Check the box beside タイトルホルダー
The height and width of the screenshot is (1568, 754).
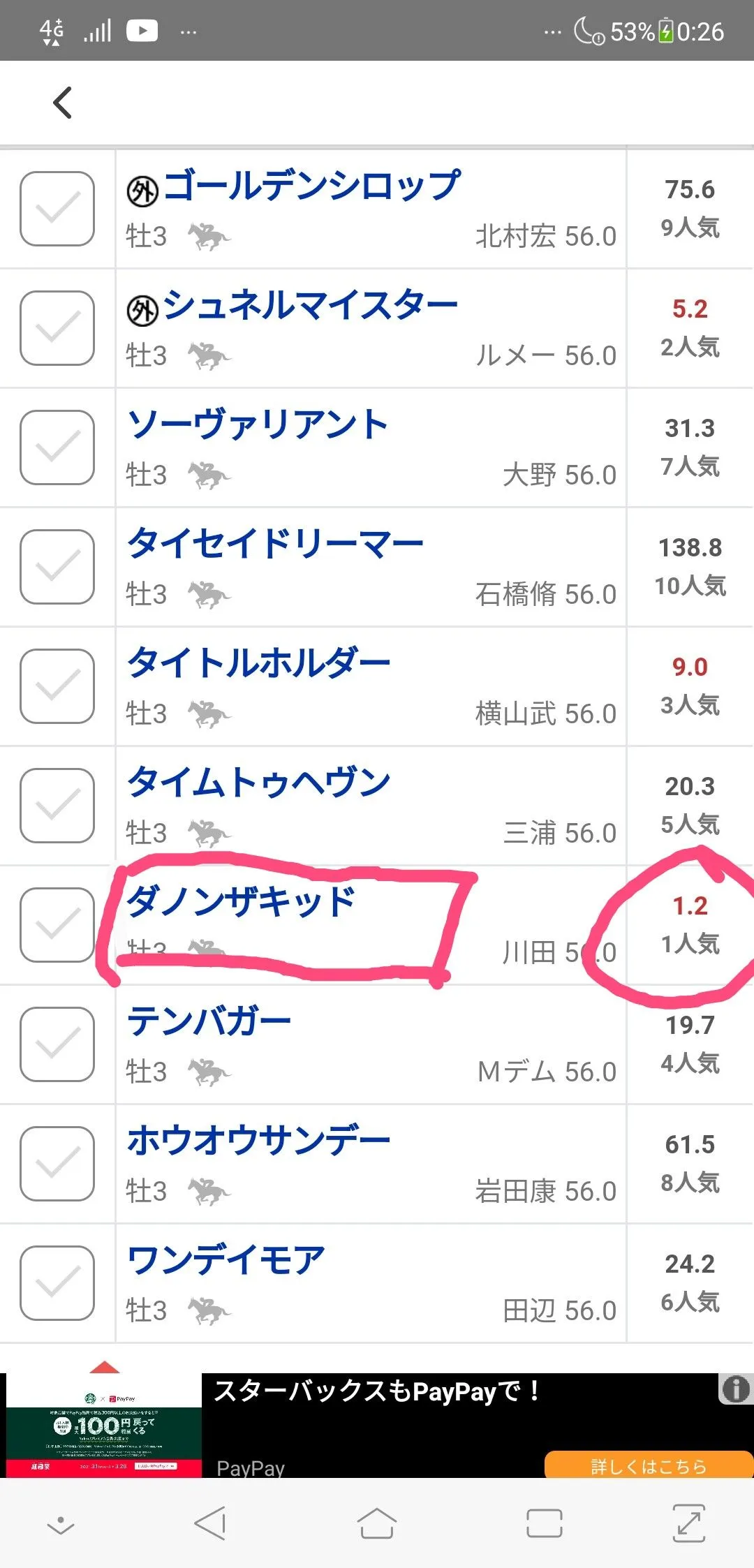click(57, 686)
